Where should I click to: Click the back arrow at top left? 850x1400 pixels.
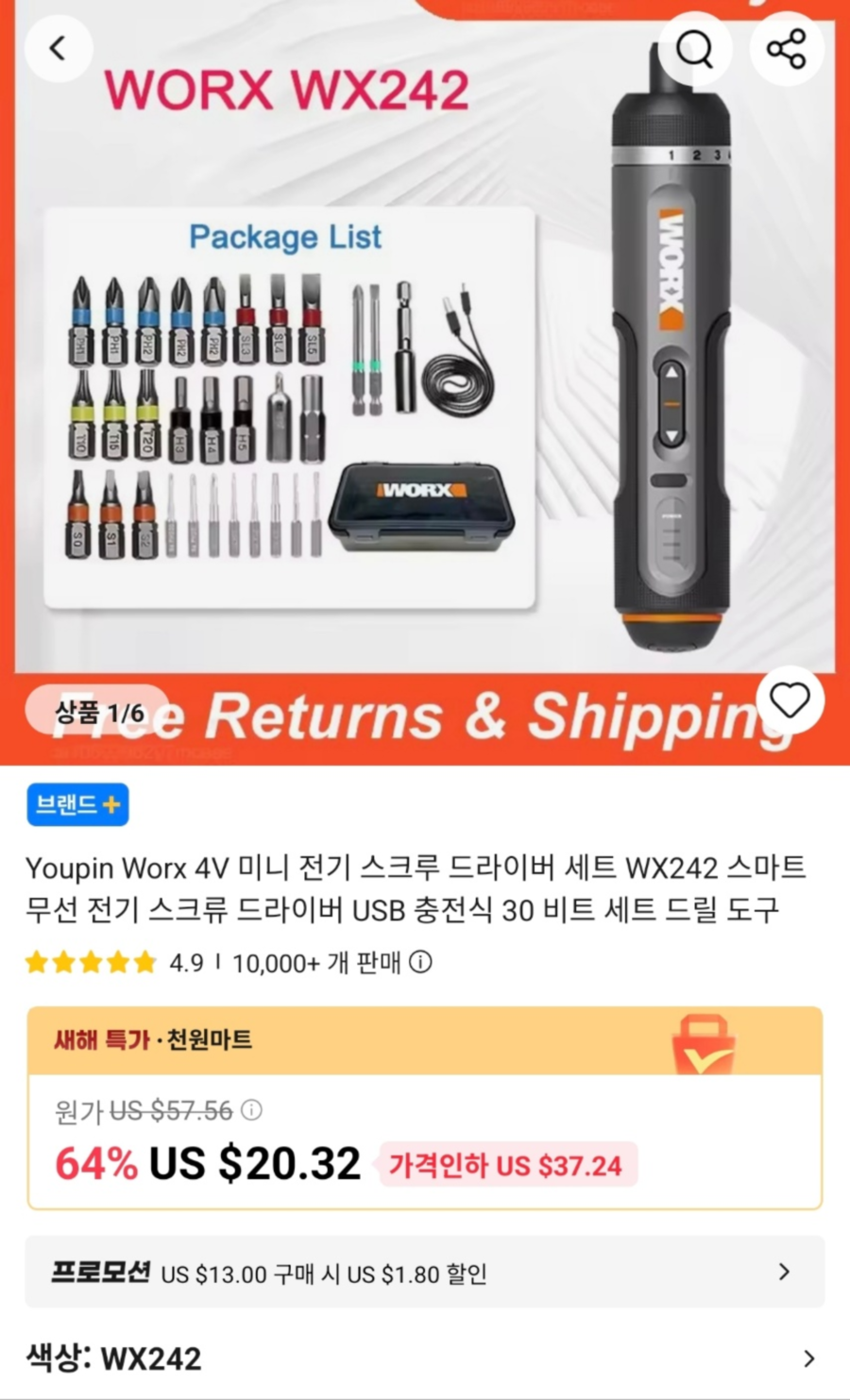(x=59, y=48)
